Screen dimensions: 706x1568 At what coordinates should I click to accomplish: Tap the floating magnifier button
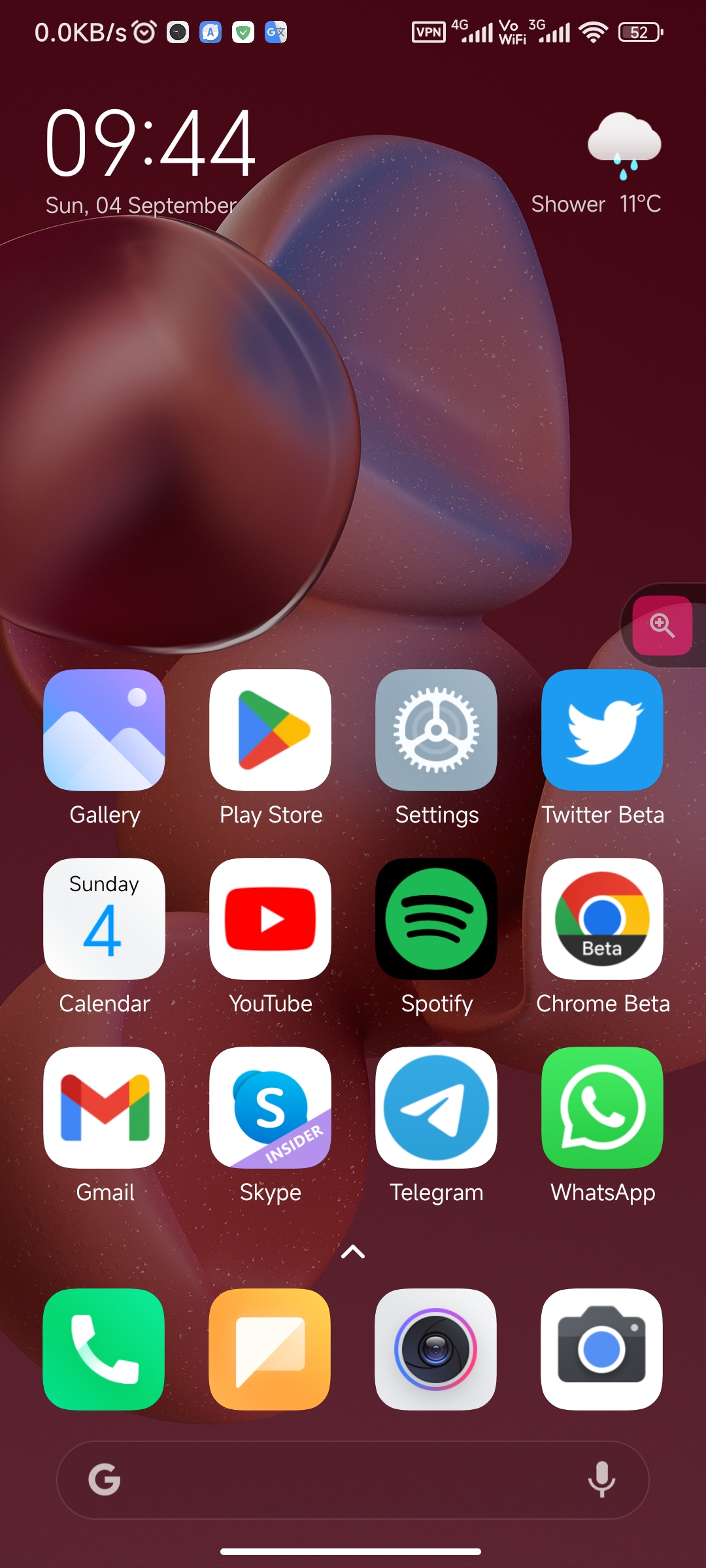[x=662, y=625]
